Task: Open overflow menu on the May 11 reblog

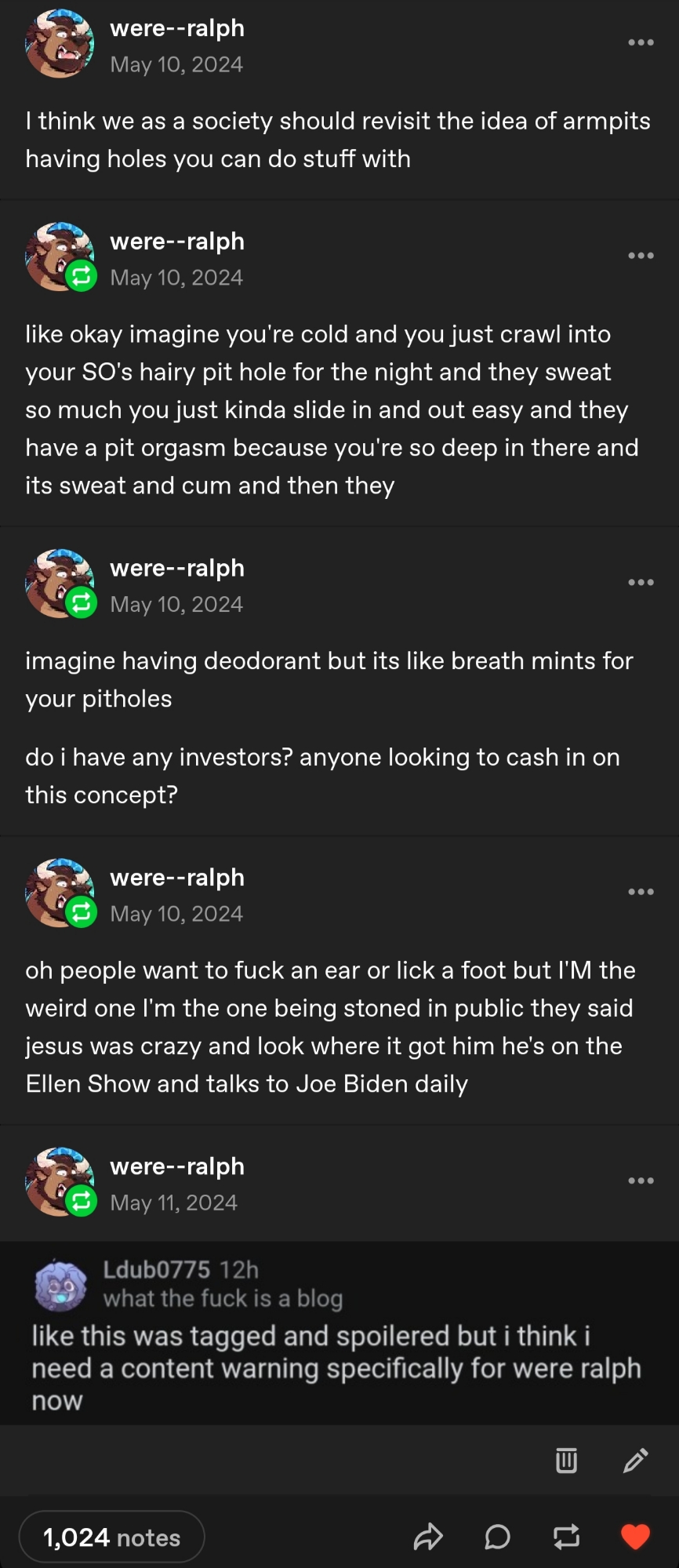Action: tap(641, 1181)
